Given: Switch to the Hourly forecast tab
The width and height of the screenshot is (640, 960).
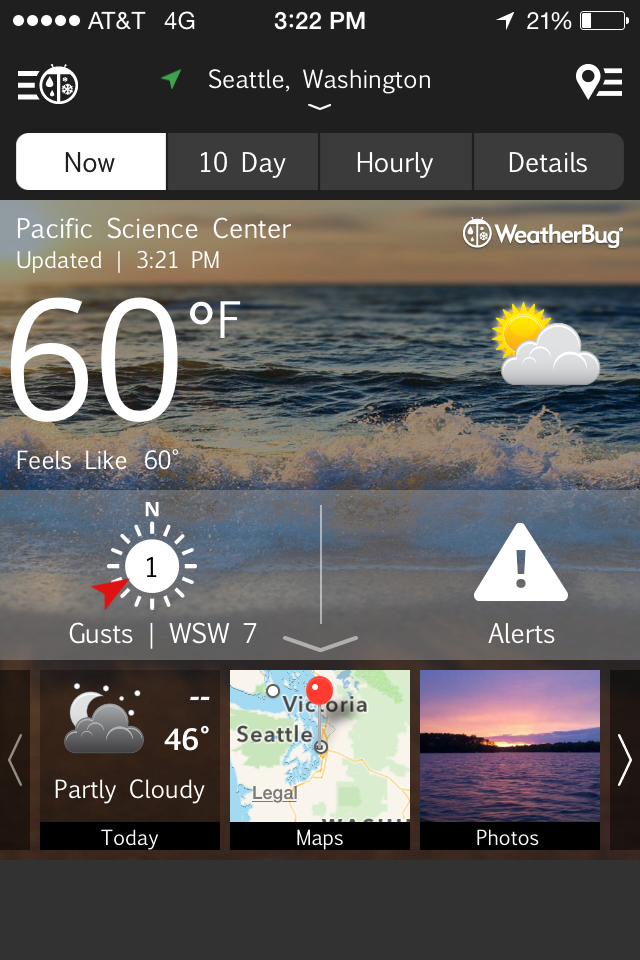Looking at the screenshot, I should pos(395,162).
